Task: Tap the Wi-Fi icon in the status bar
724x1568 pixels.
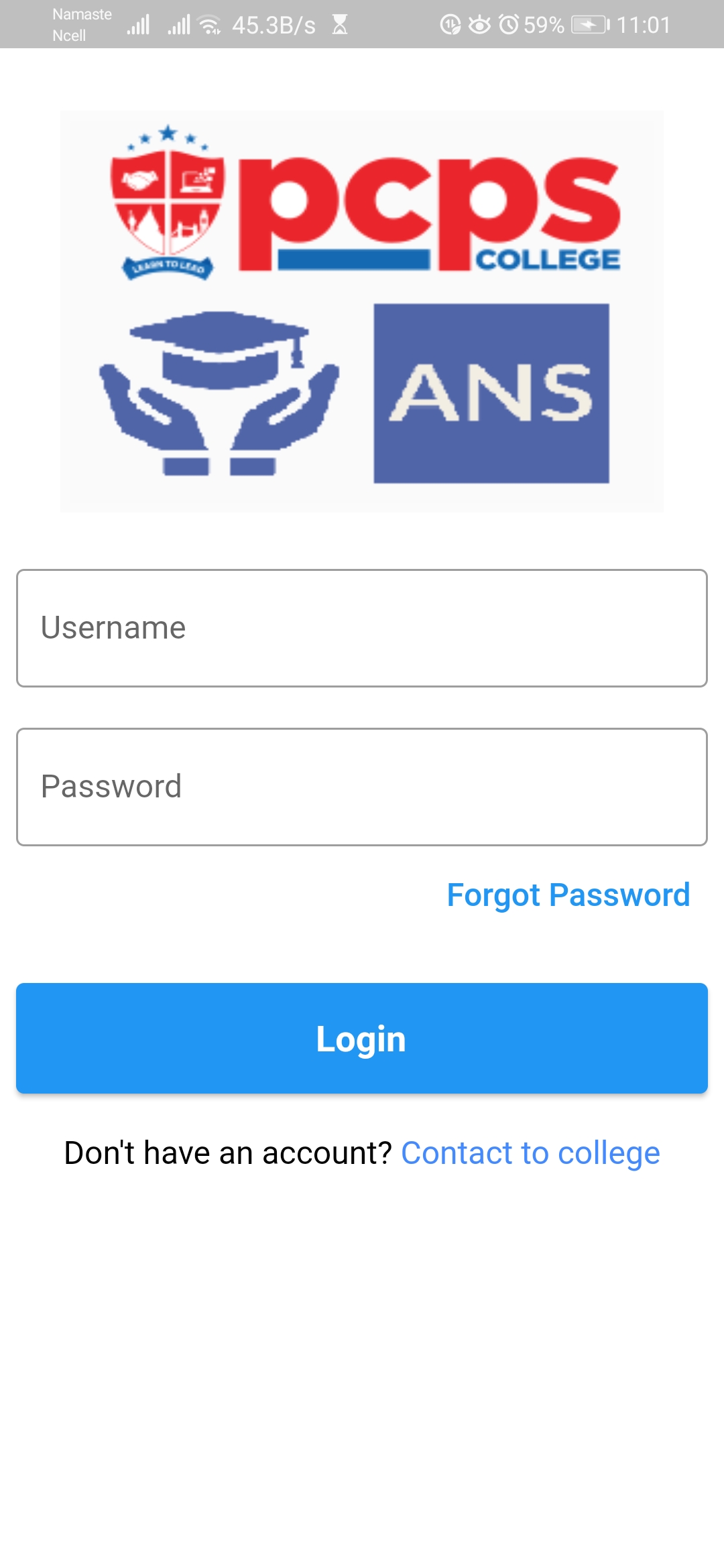Action: 209,24
